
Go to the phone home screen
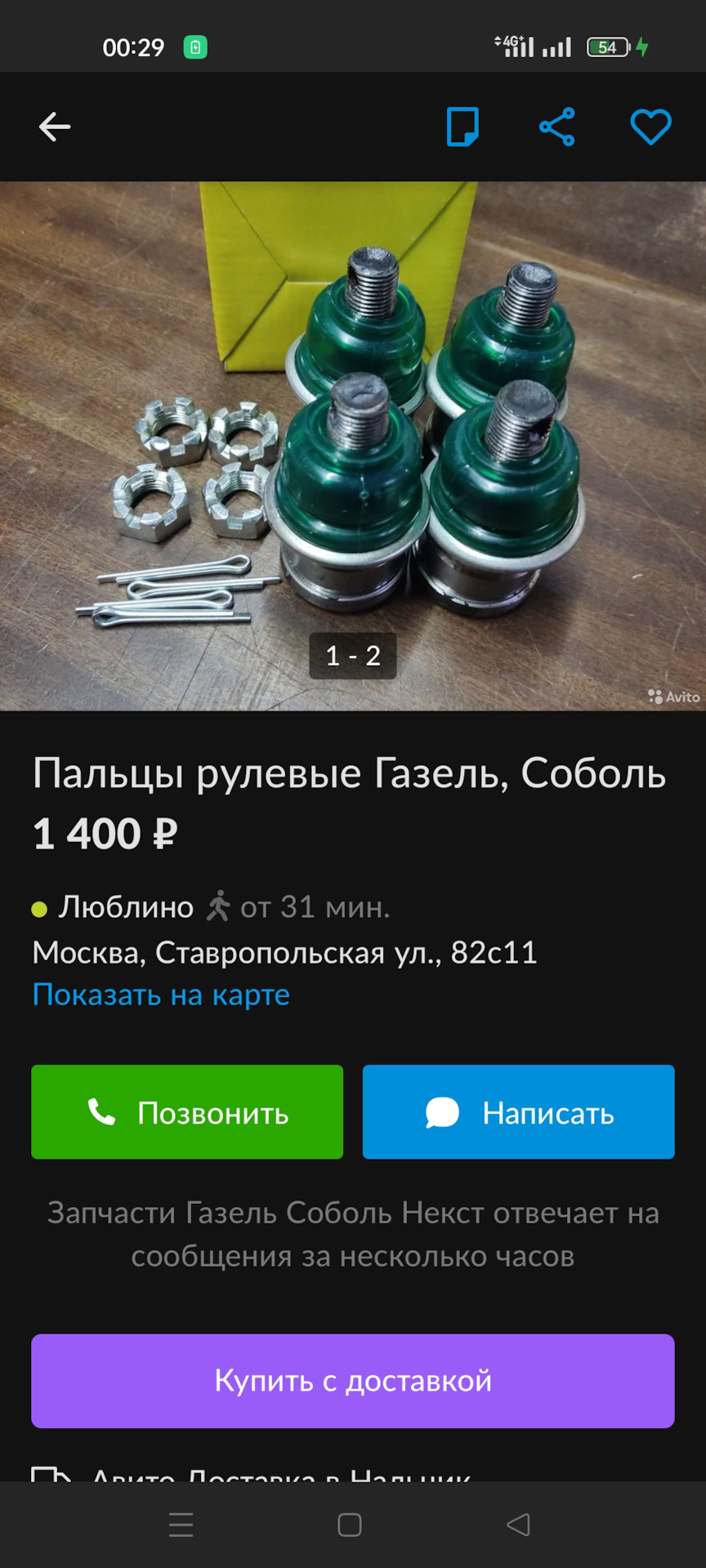[350, 1525]
